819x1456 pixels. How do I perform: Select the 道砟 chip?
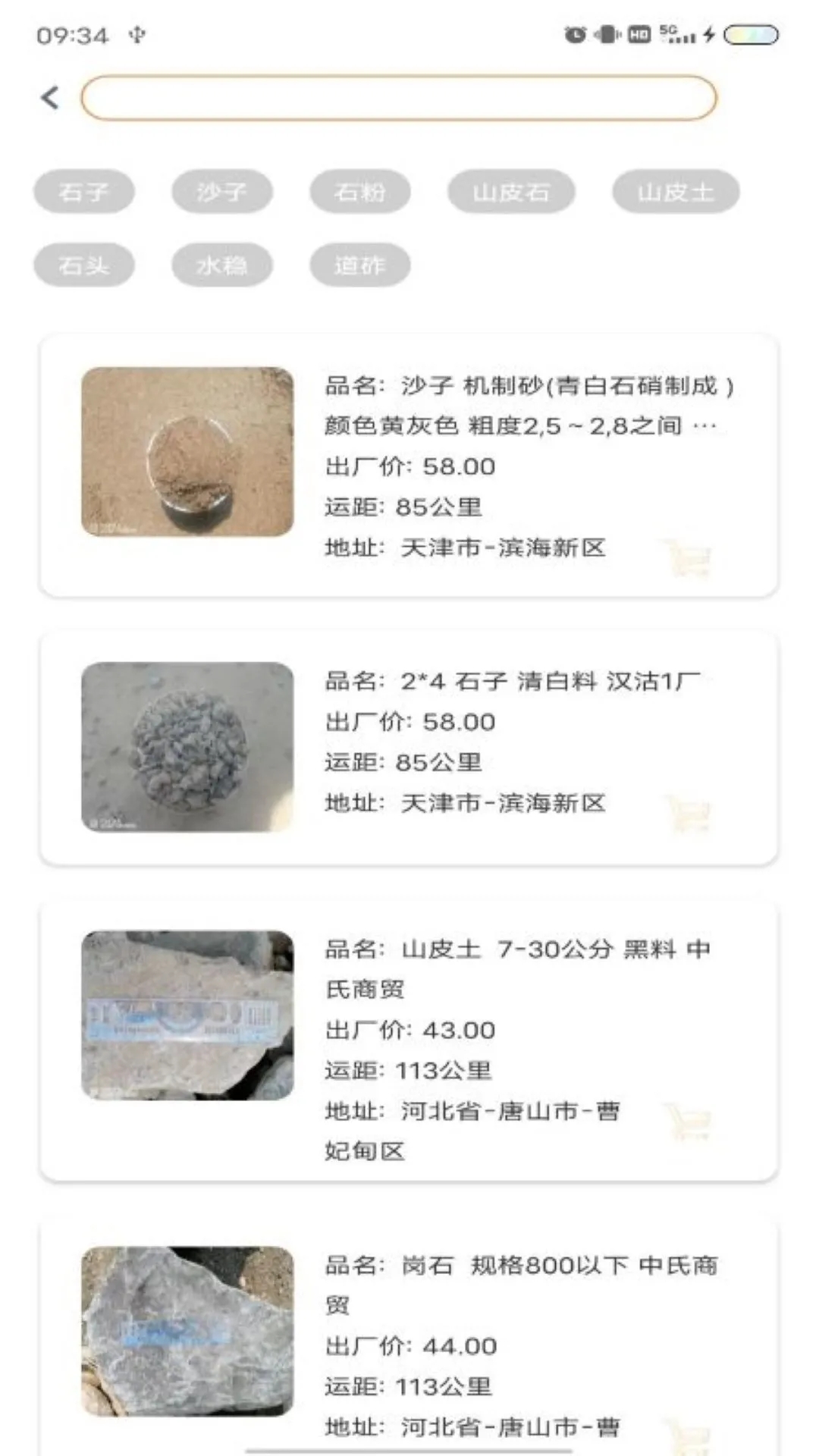(x=359, y=265)
